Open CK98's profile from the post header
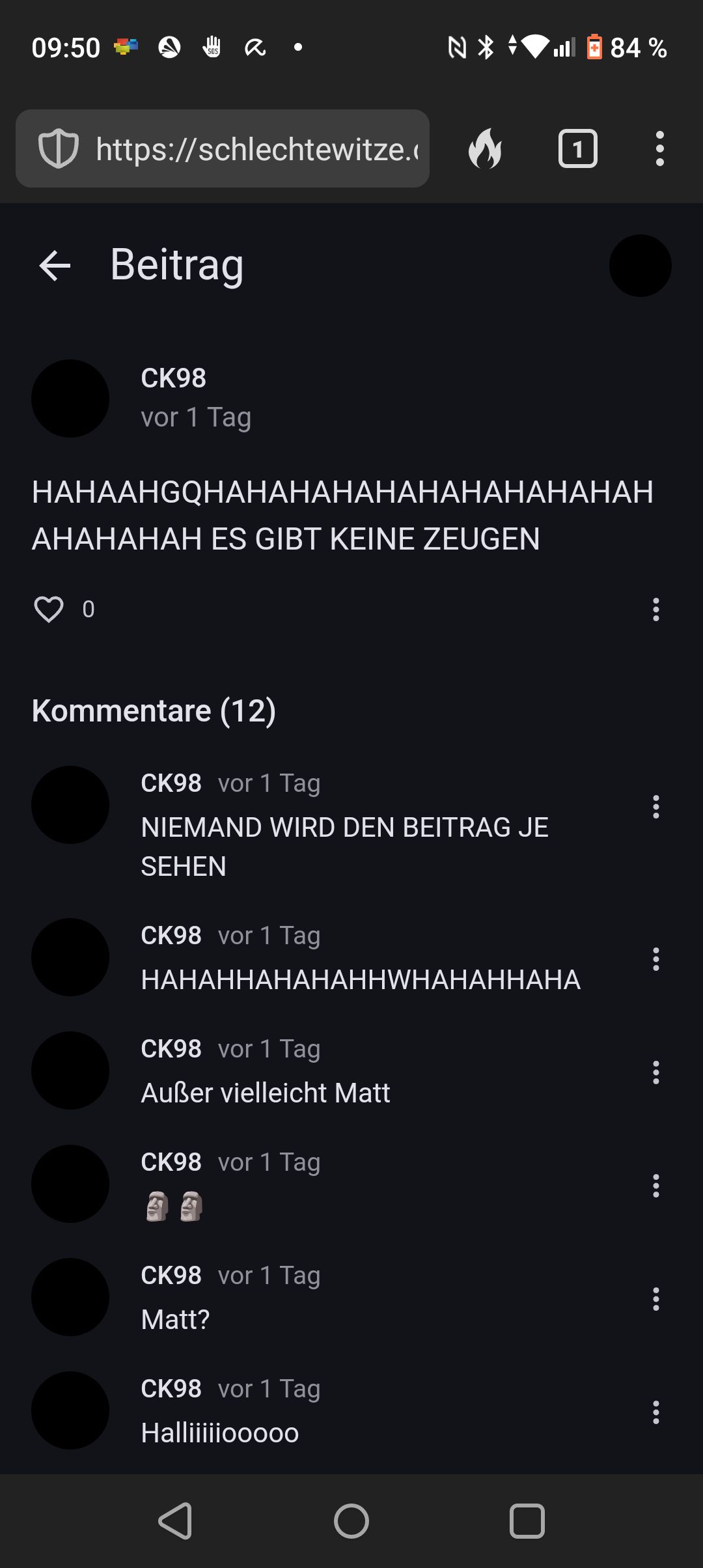 [173, 378]
